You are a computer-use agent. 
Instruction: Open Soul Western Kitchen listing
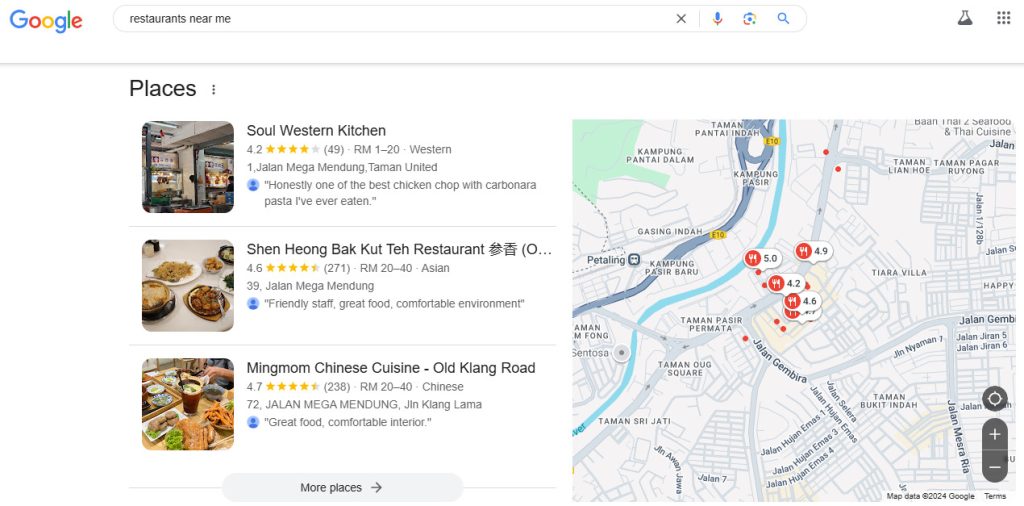tap(316, 131)
